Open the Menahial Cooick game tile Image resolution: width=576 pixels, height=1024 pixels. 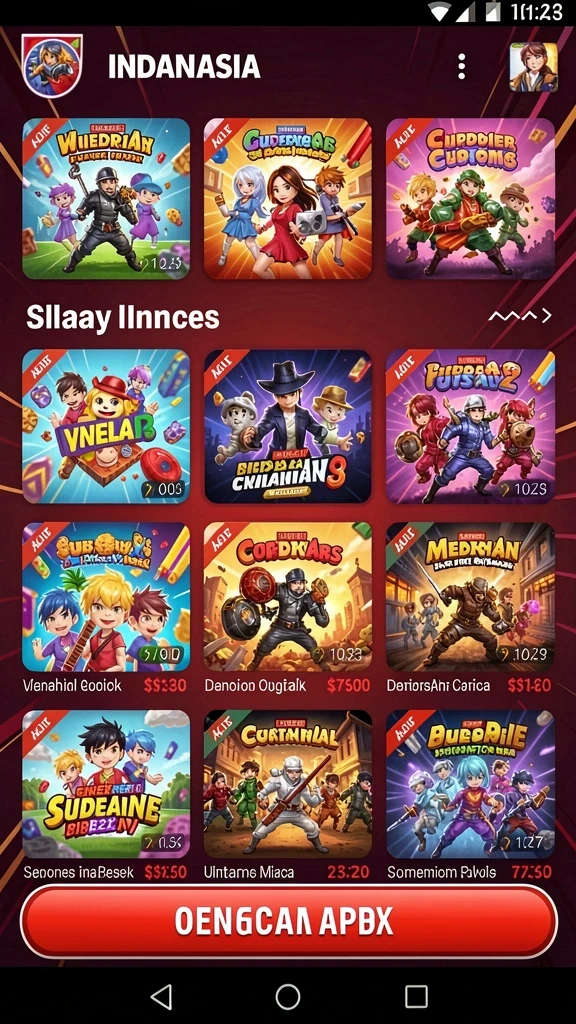106,597
